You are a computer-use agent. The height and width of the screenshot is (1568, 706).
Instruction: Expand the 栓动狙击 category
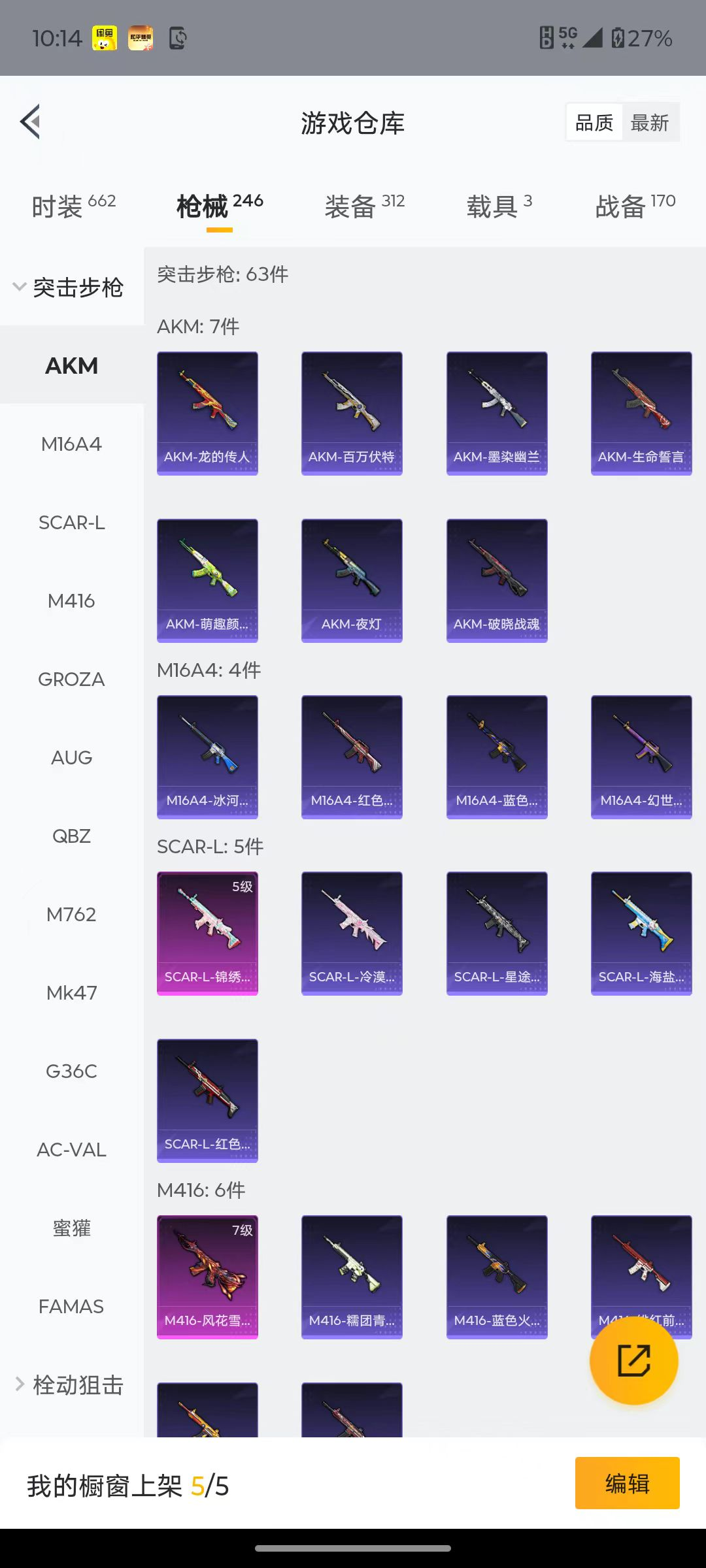(71, 1384)
